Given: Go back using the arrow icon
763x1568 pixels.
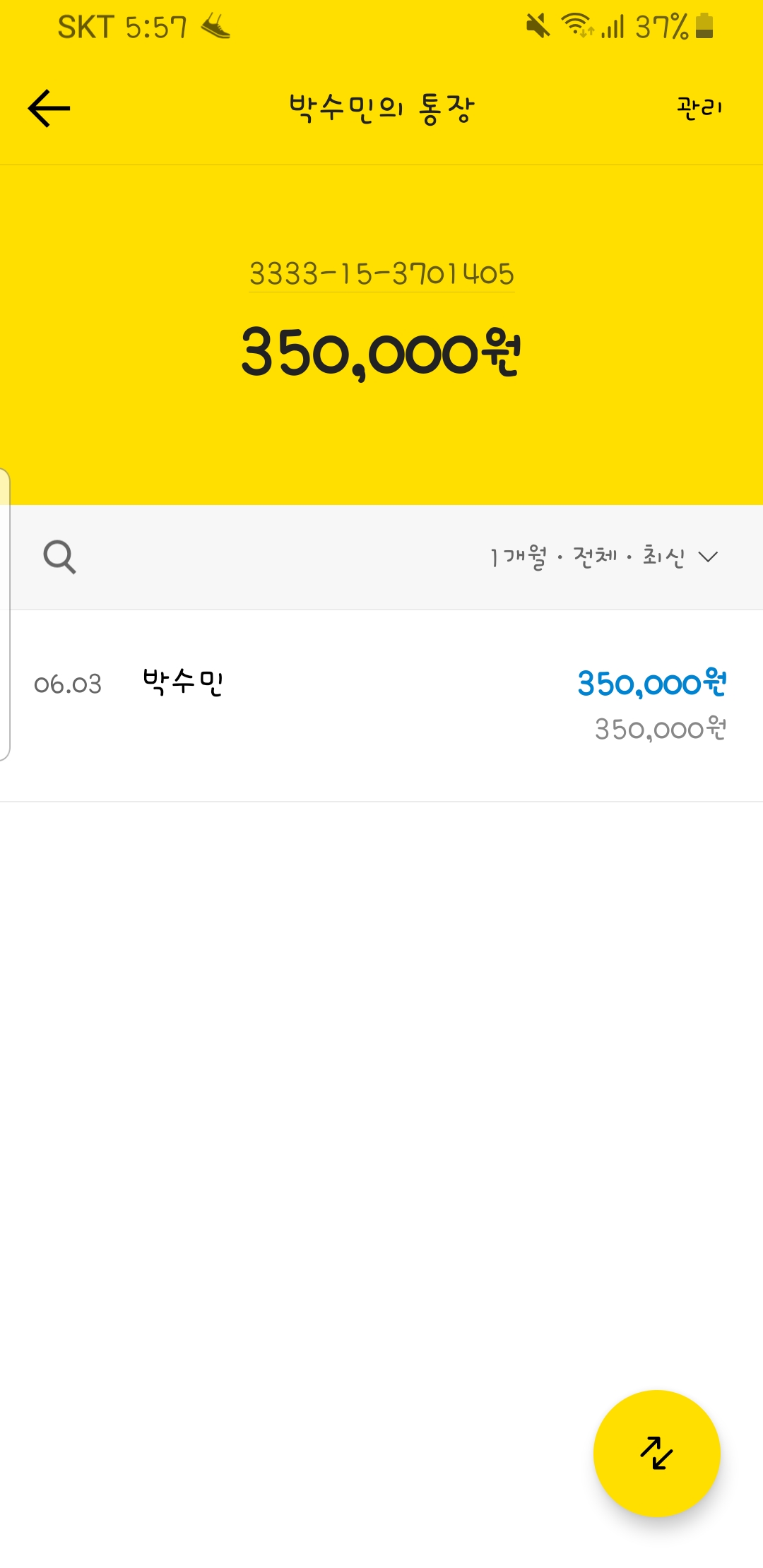Looking at the screenshot, I should (x=49, y=108).
